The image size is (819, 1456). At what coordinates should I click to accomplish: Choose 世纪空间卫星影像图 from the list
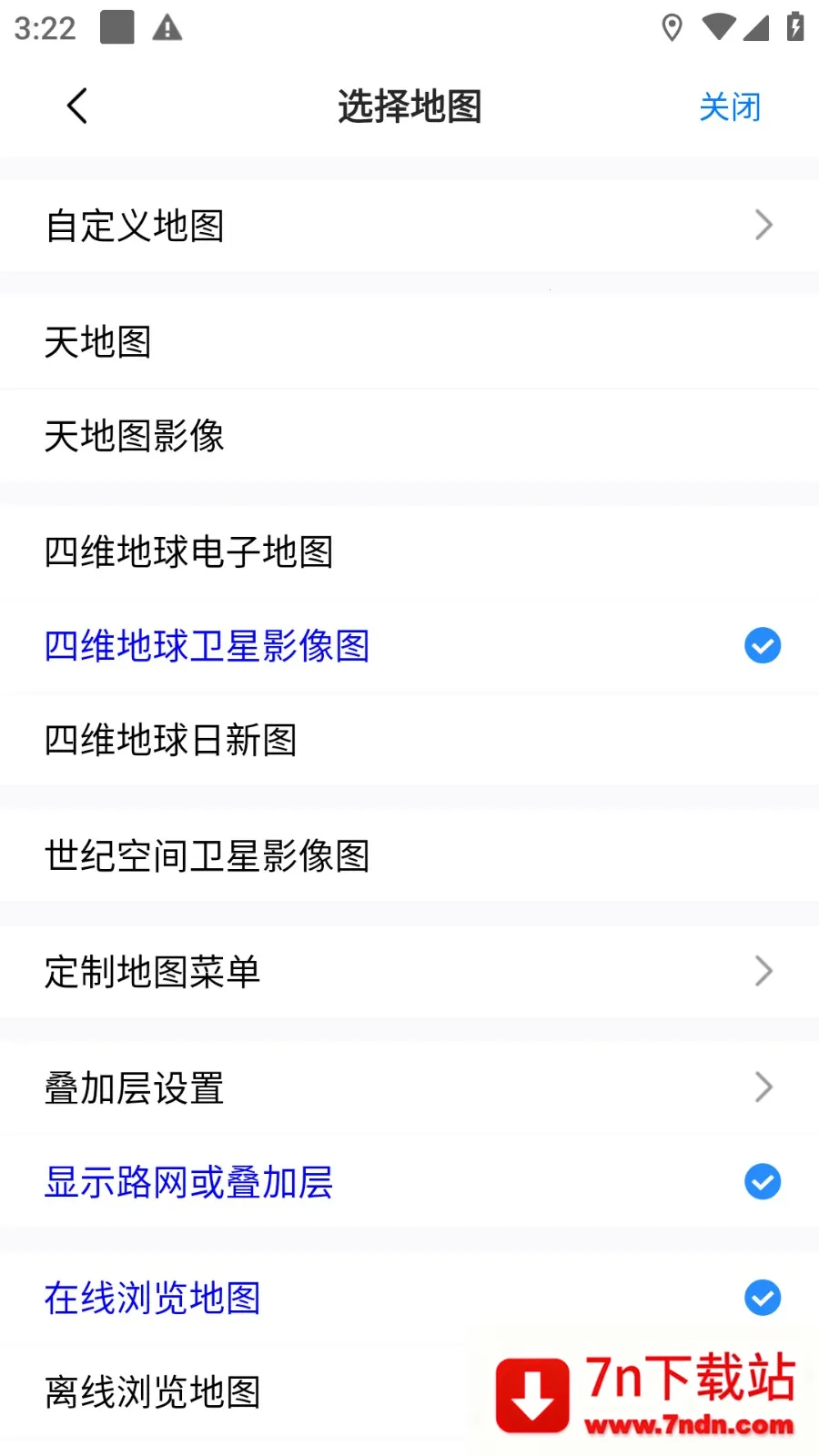(207, 855)
